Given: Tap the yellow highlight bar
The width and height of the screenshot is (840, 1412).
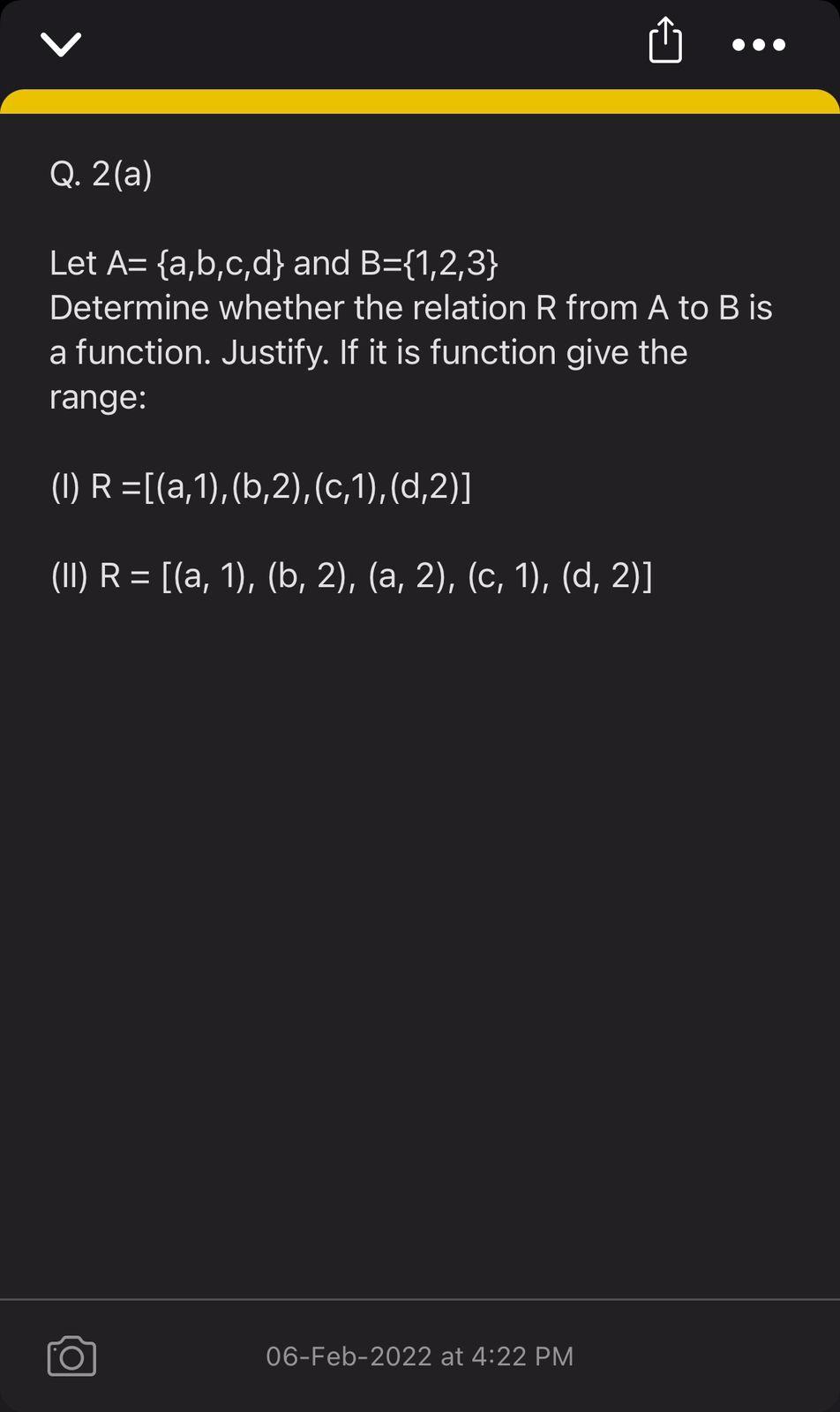Looking at the screenshot, I should (x=420, y=100).
